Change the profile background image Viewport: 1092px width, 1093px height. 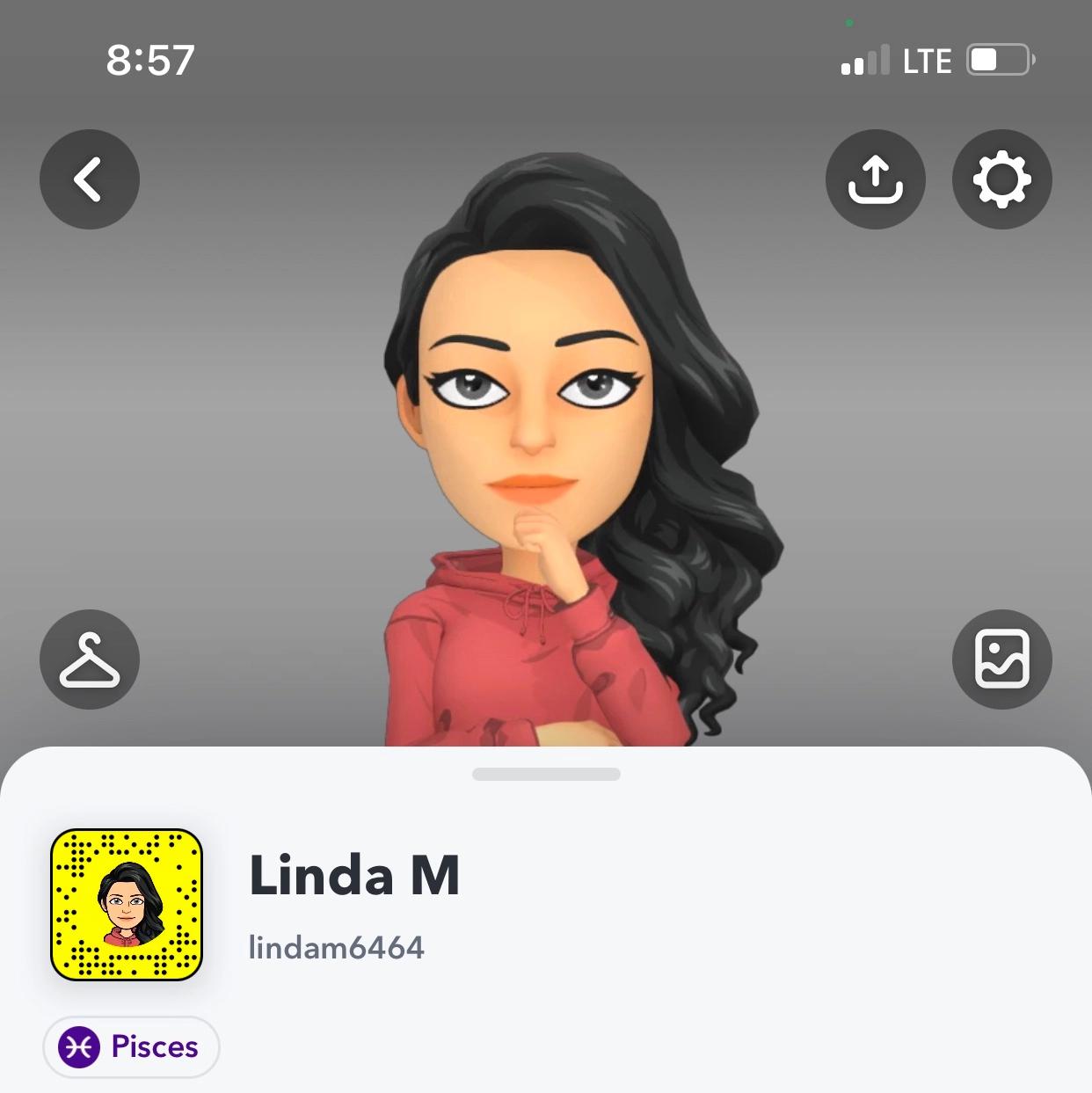click(x=1001, y=659)
